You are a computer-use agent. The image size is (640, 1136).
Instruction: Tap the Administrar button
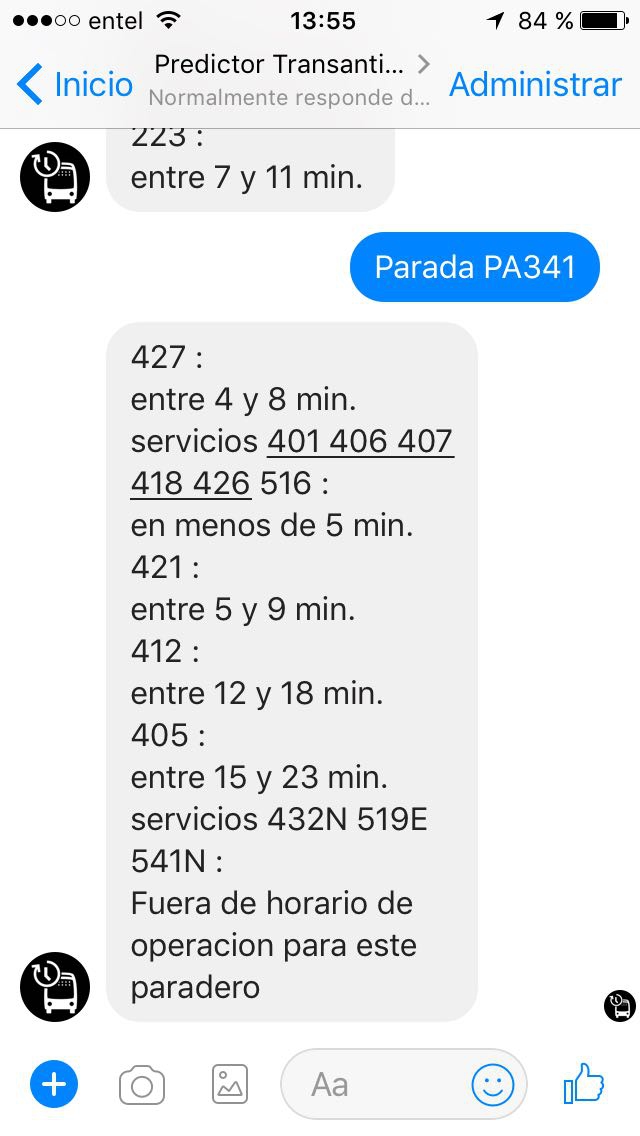tap(535, 84)
